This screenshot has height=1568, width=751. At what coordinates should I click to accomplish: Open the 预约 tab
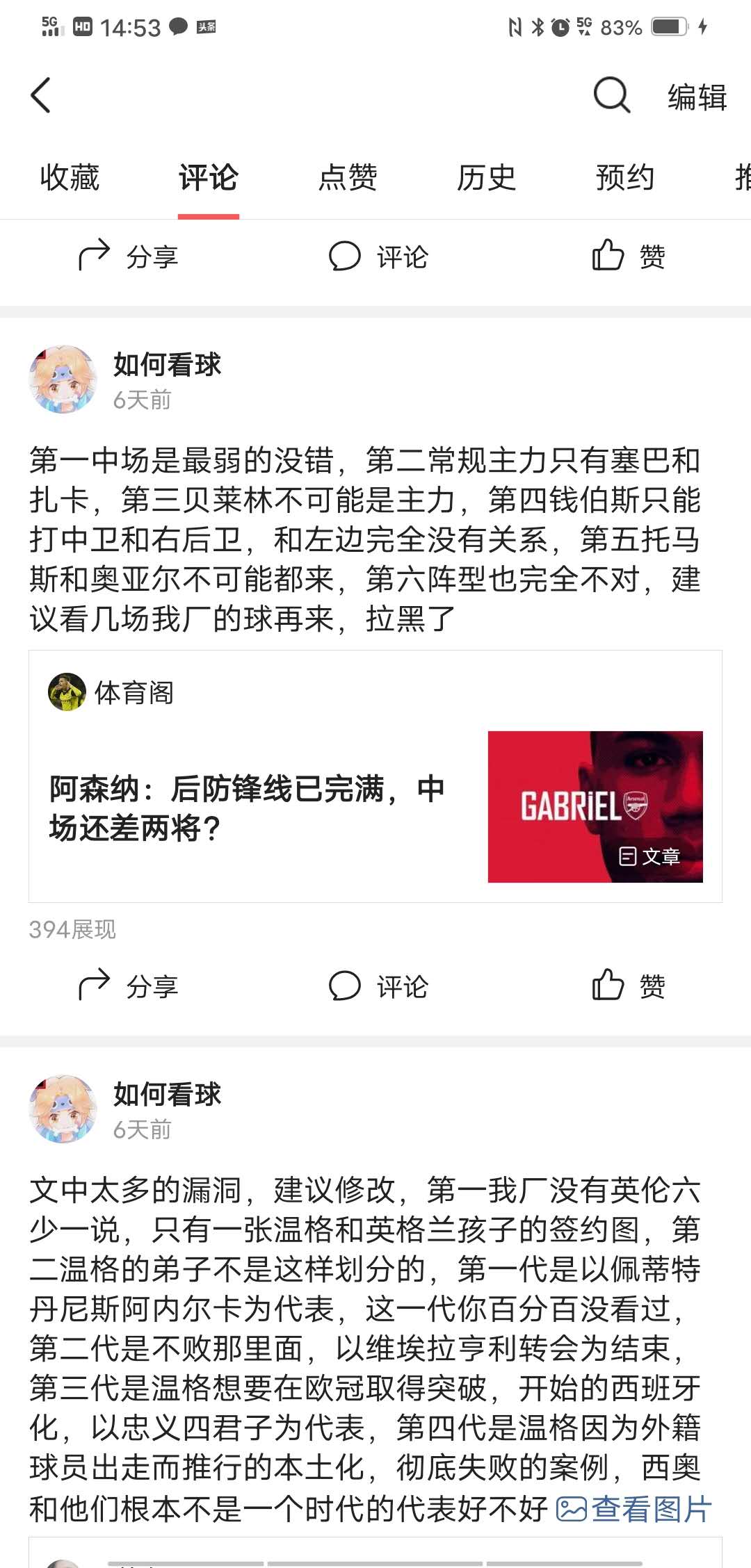pyautogui.click(x=624, y=179)
